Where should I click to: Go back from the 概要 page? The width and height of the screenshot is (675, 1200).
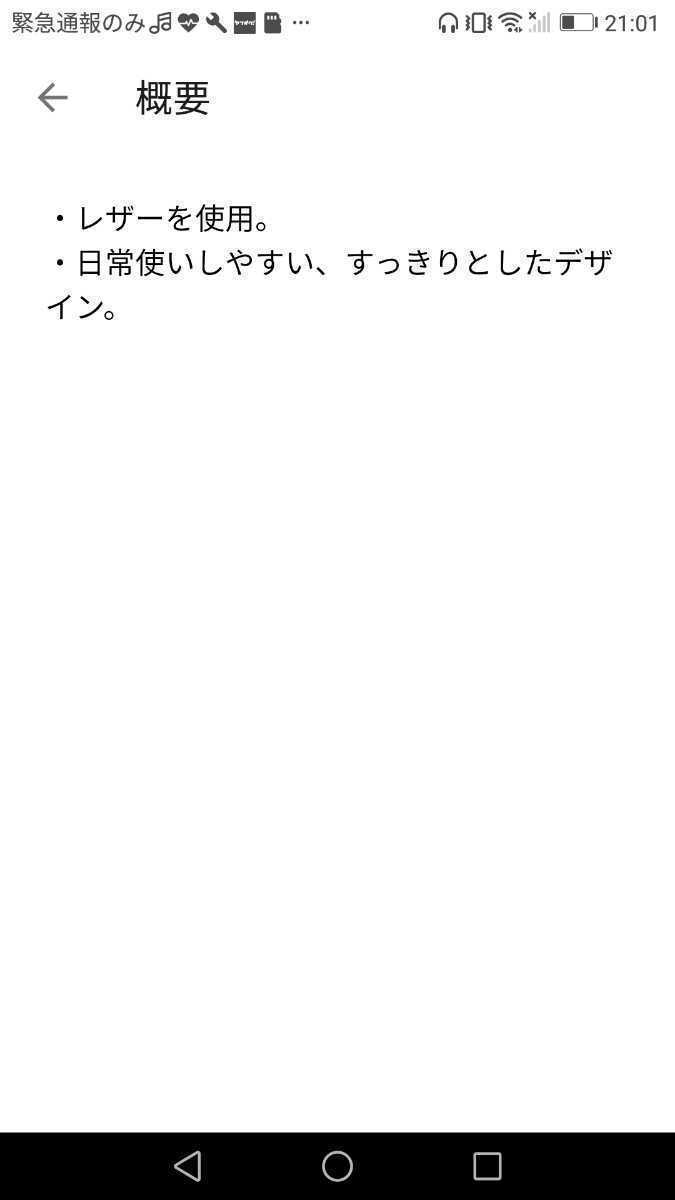[52, 98]
